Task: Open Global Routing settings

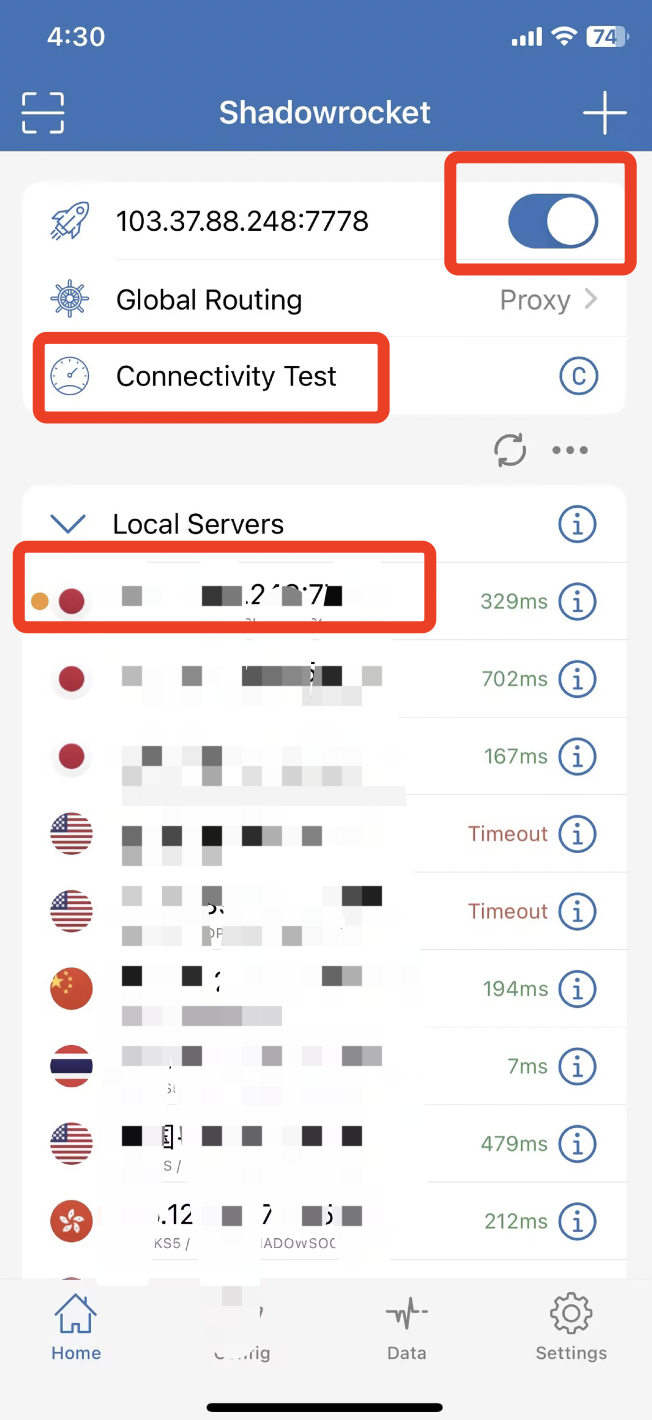Action: coord(324,299)
